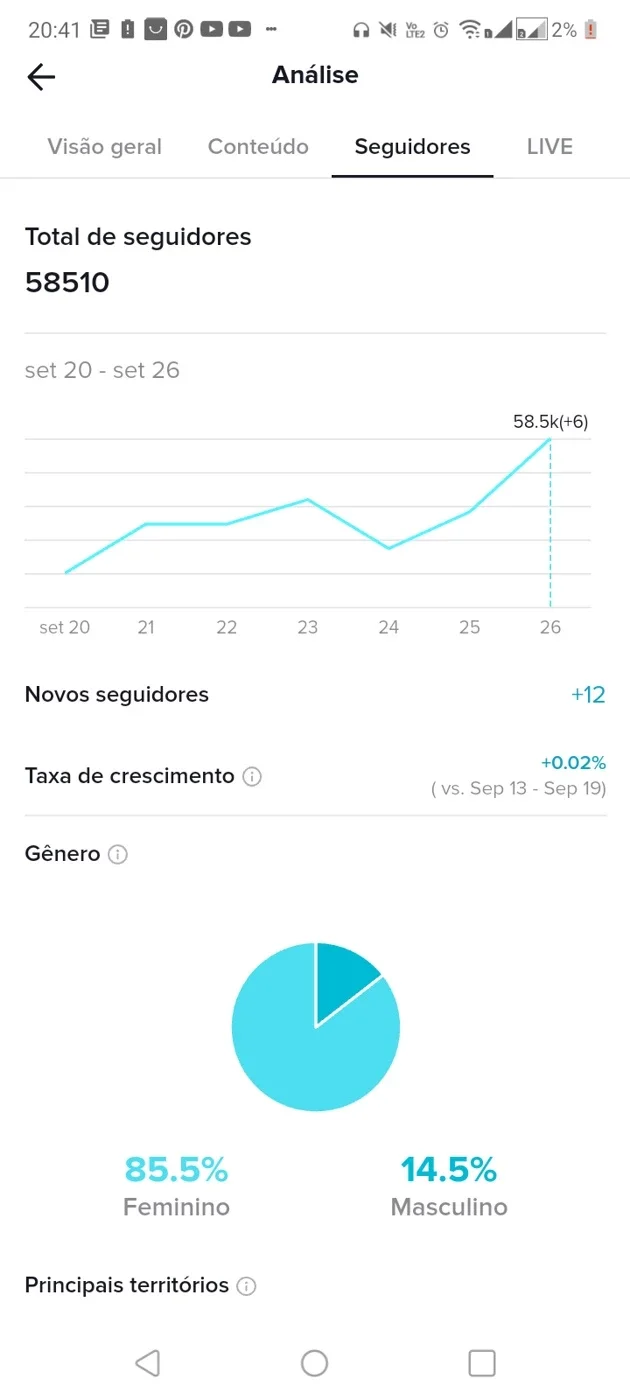Tap the info icon beside Gênero
630x1400 pixels.
[118, 855]
